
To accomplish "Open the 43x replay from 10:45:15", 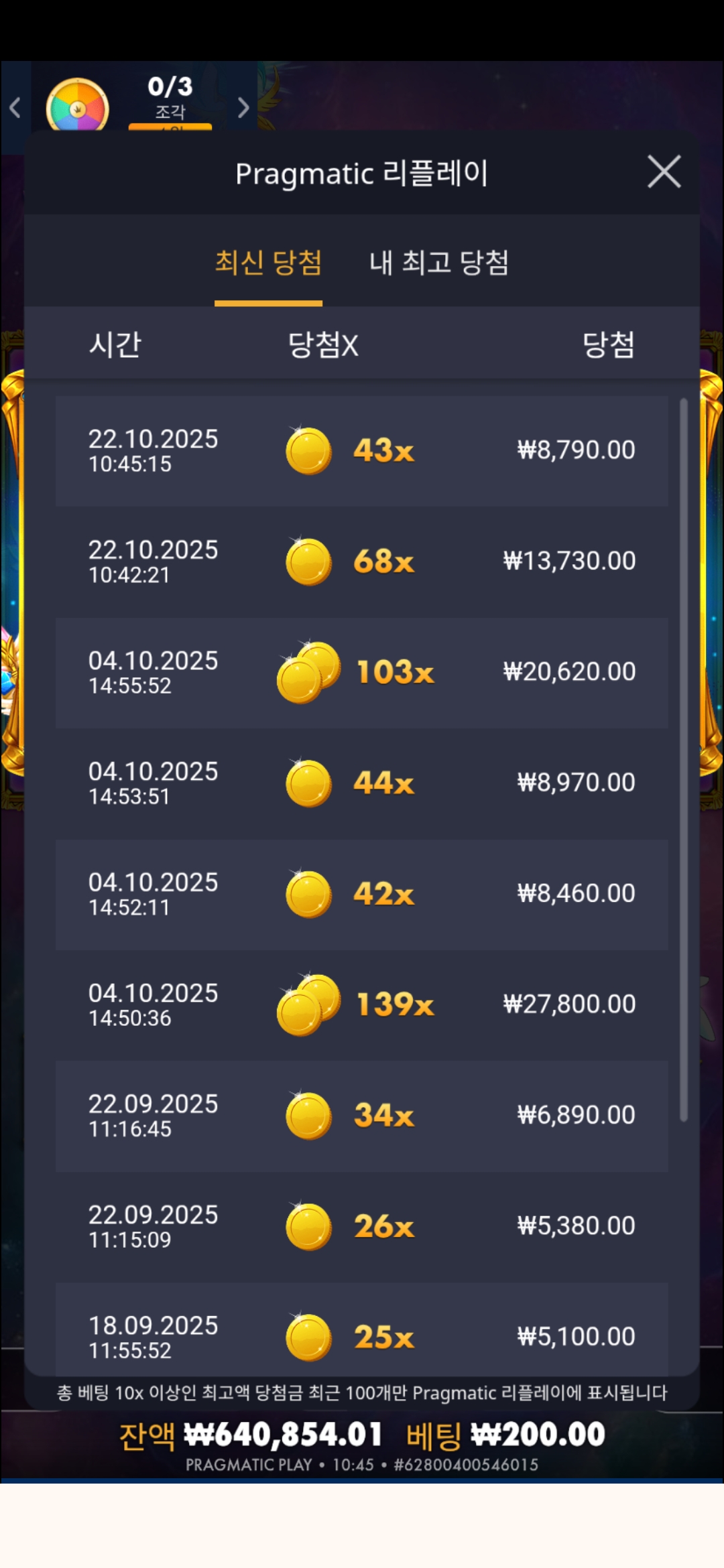I will (361, 450).
